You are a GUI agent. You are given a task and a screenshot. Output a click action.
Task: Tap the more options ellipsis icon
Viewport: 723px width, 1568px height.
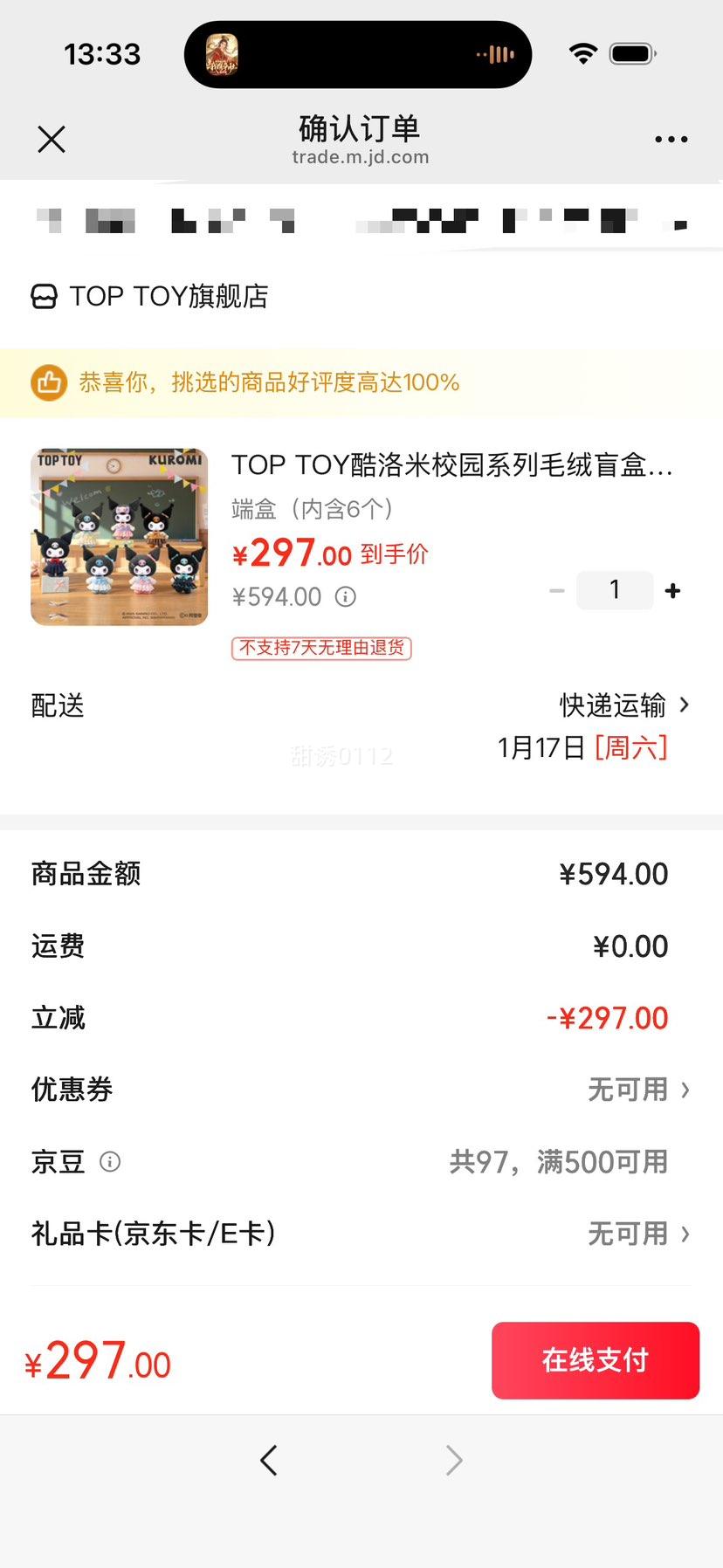(x=671, y=140)
